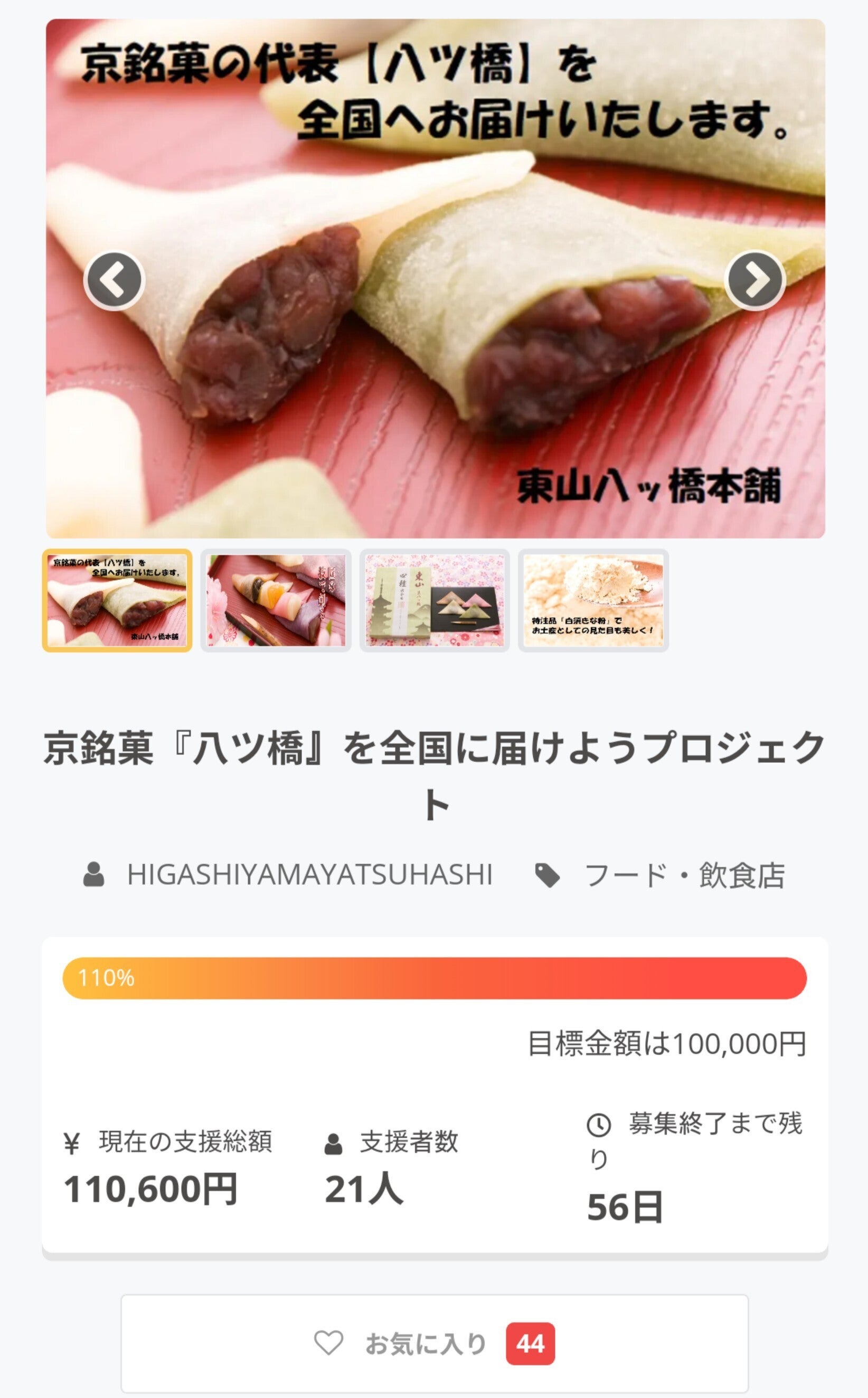Open the third thumbnail showing the pagoda box
This screenshot has width=868, height=1398.
(435, 600)
